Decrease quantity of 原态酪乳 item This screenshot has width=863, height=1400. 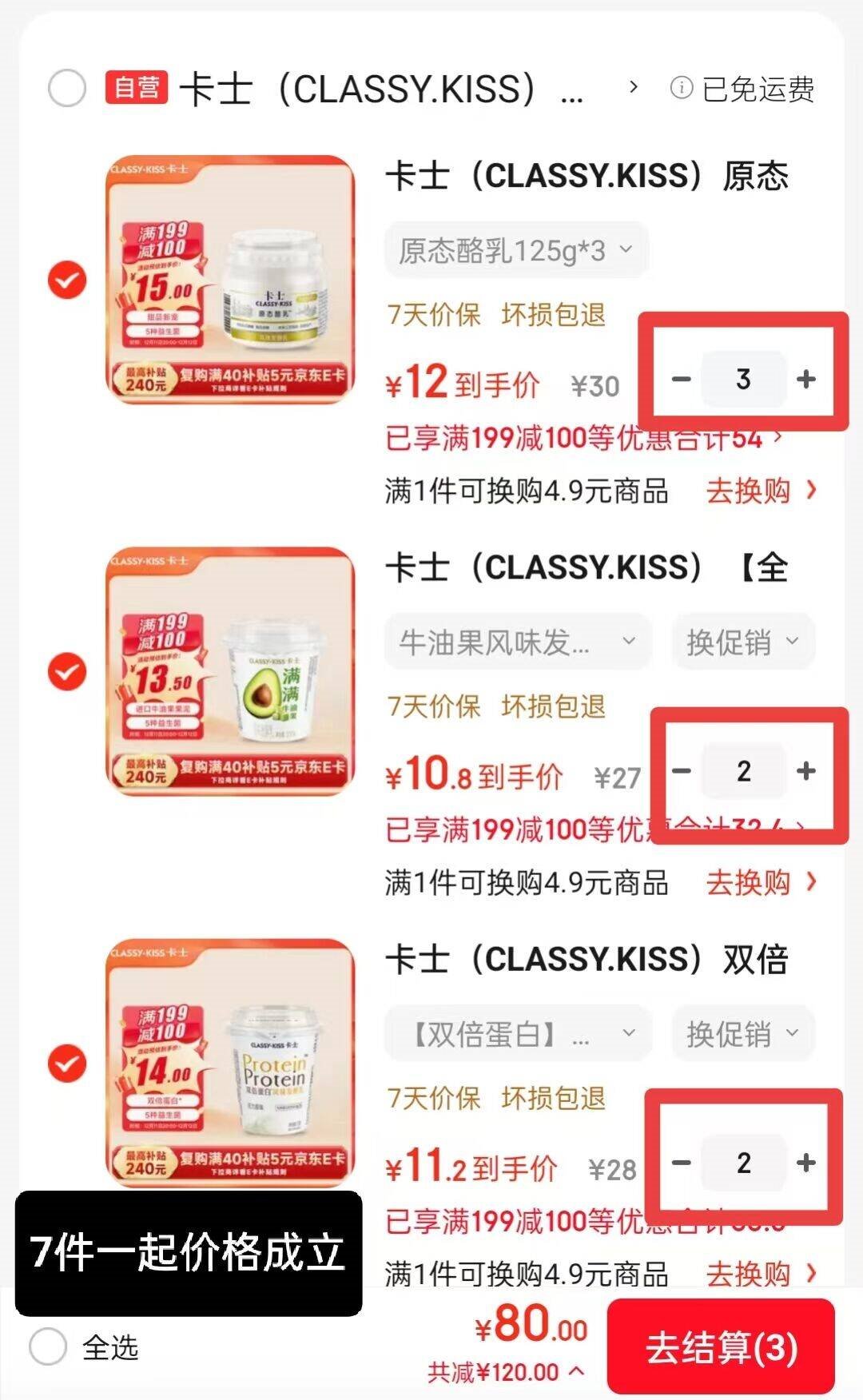(681, 379)
